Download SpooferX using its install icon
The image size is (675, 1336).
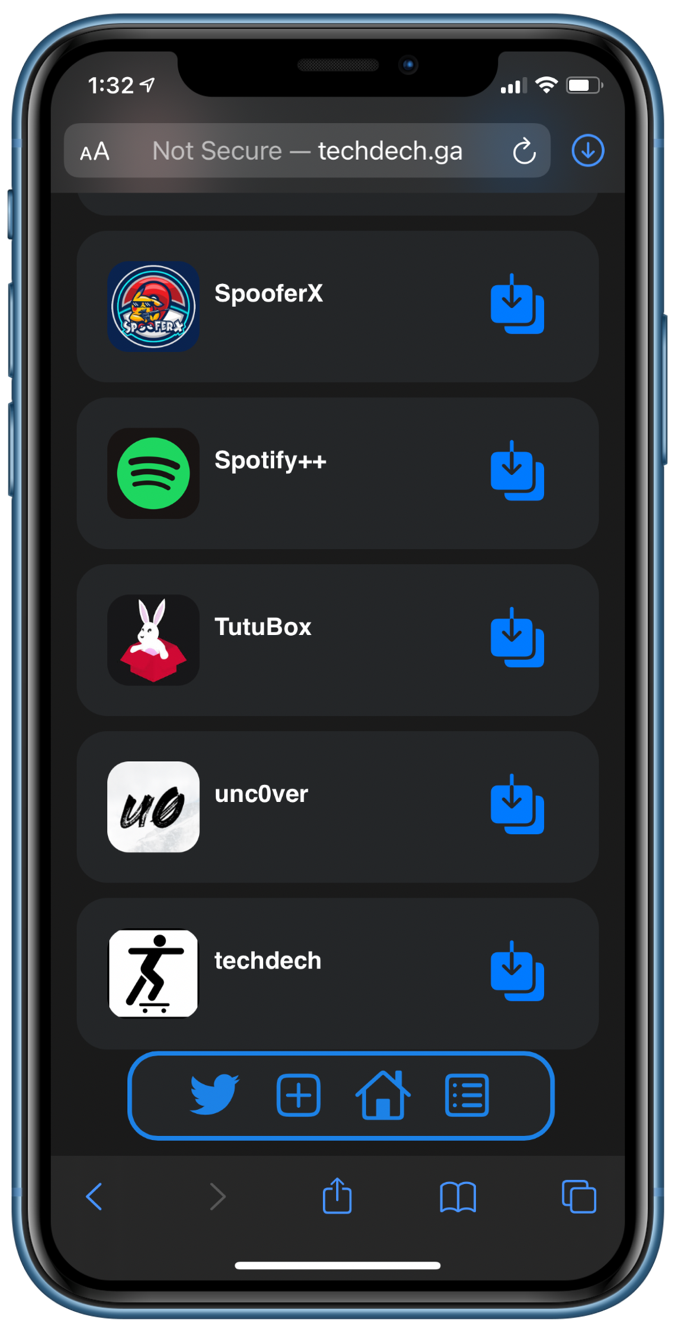517,304
